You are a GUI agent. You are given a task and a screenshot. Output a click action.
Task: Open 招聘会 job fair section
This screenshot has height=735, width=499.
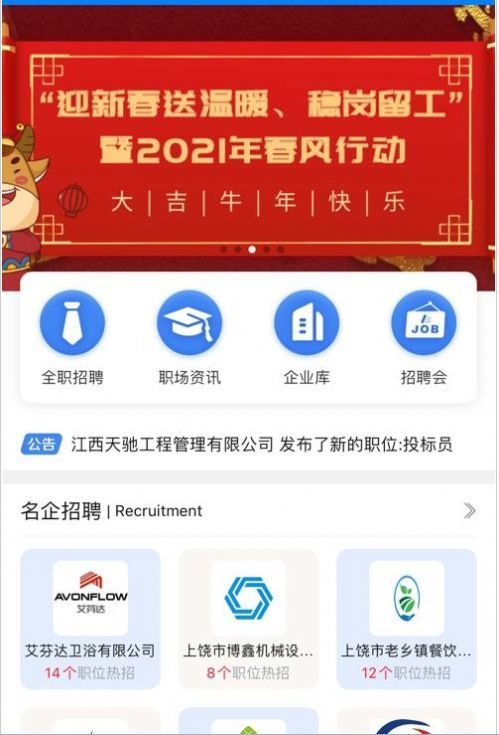pos(424,338)
